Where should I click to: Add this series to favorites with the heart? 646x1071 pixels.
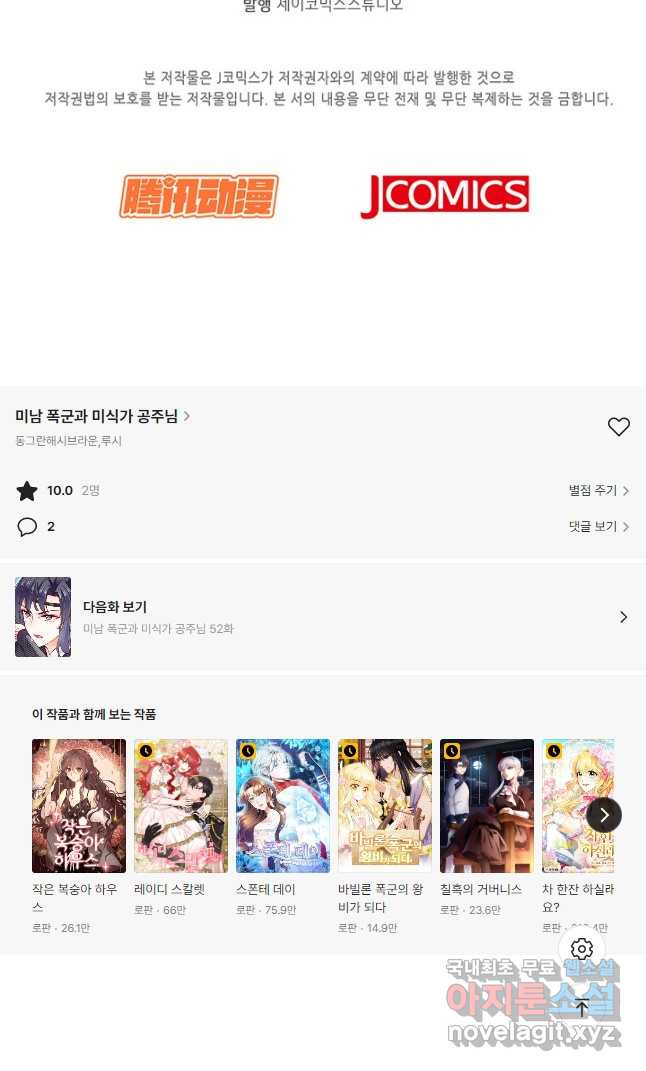[619, 427]
